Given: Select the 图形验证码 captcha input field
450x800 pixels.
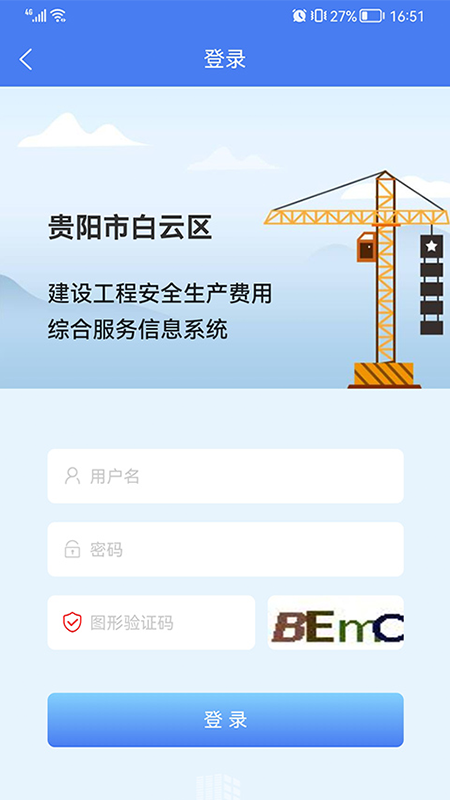Looking at the screenshot, I should click(x=151, y=622).
